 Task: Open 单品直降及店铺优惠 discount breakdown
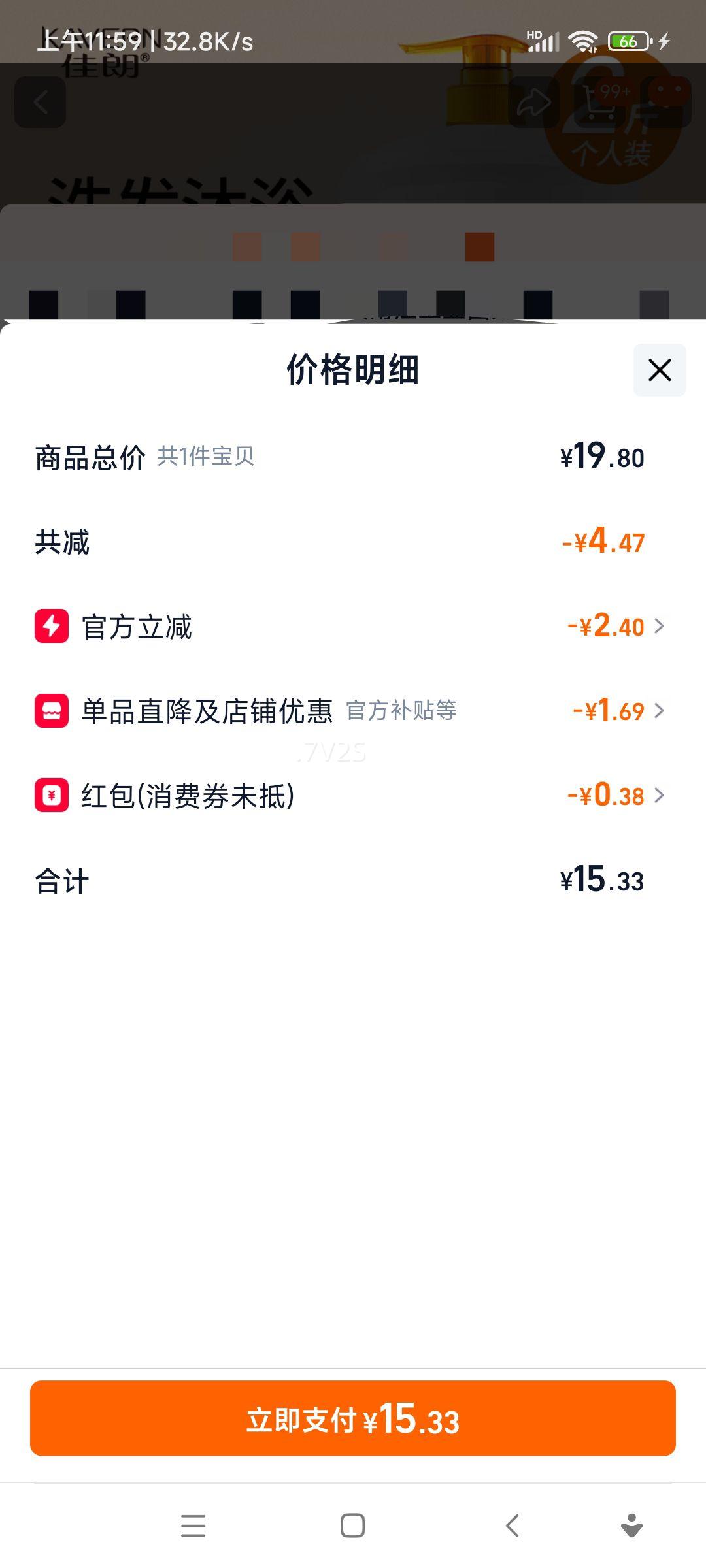(617, 711)
